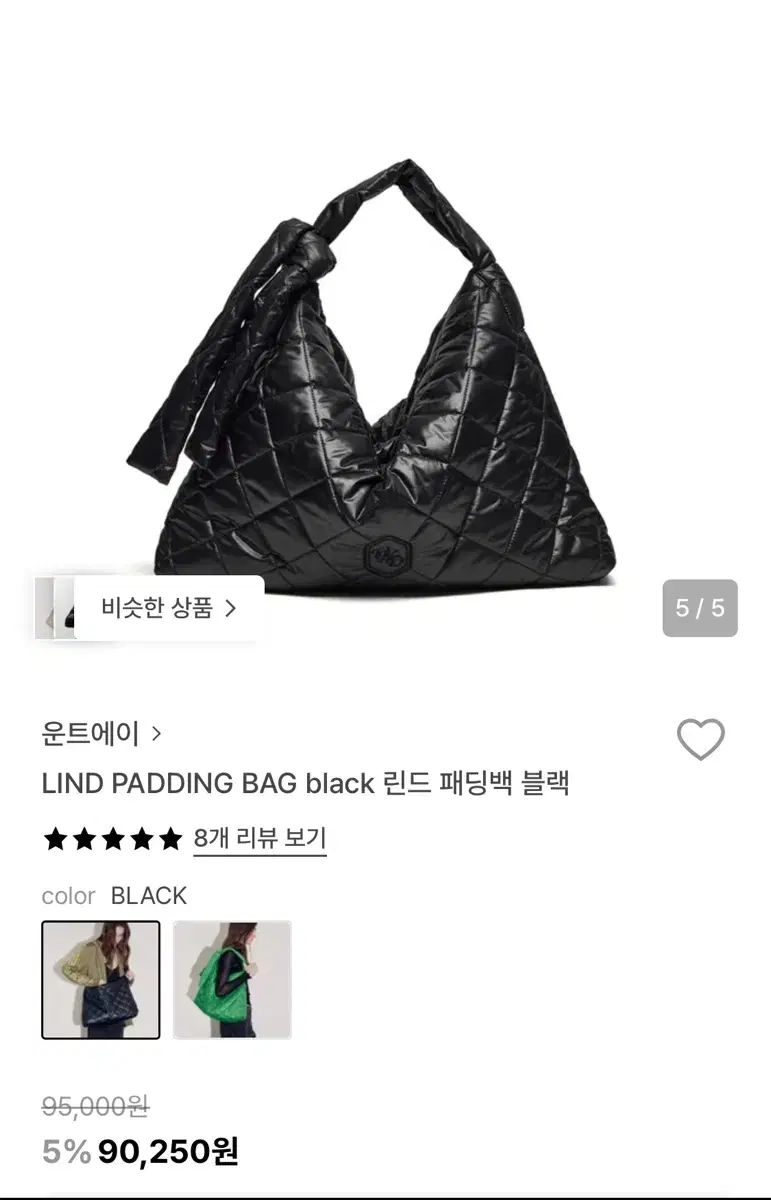Tap the main padded bag product photo

385,380
